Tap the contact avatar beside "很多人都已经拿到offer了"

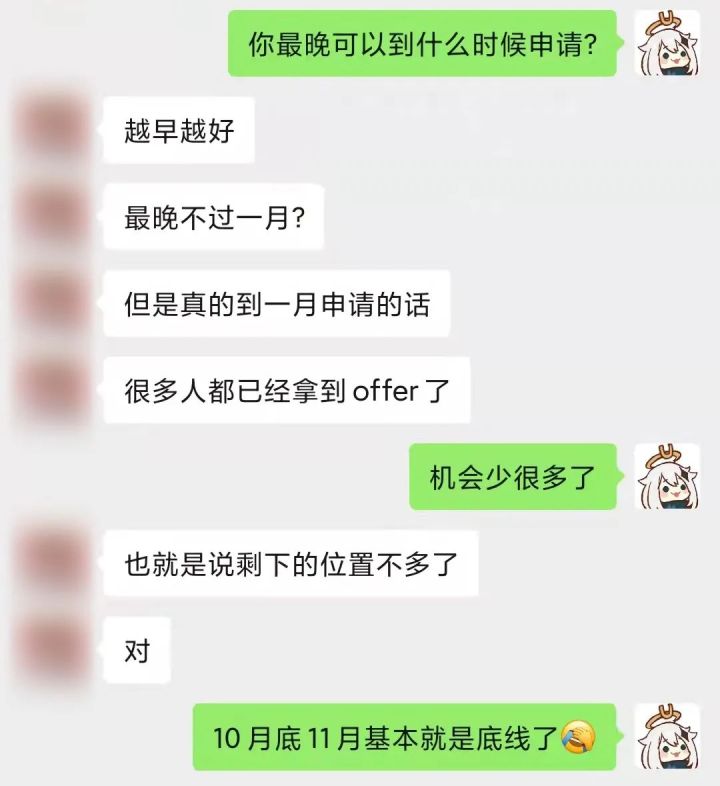(x=50, y=390)
